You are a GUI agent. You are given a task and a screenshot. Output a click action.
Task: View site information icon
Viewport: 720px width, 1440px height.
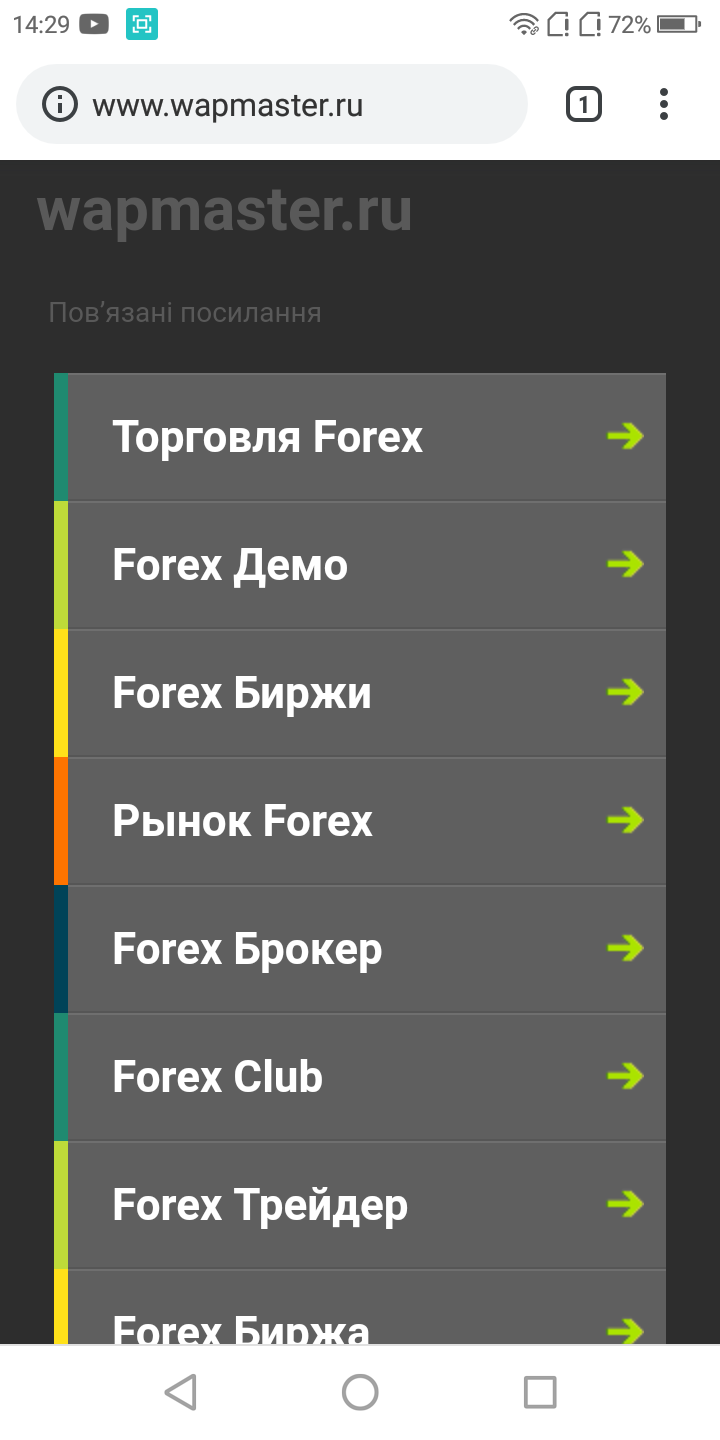tap(60, 105)
